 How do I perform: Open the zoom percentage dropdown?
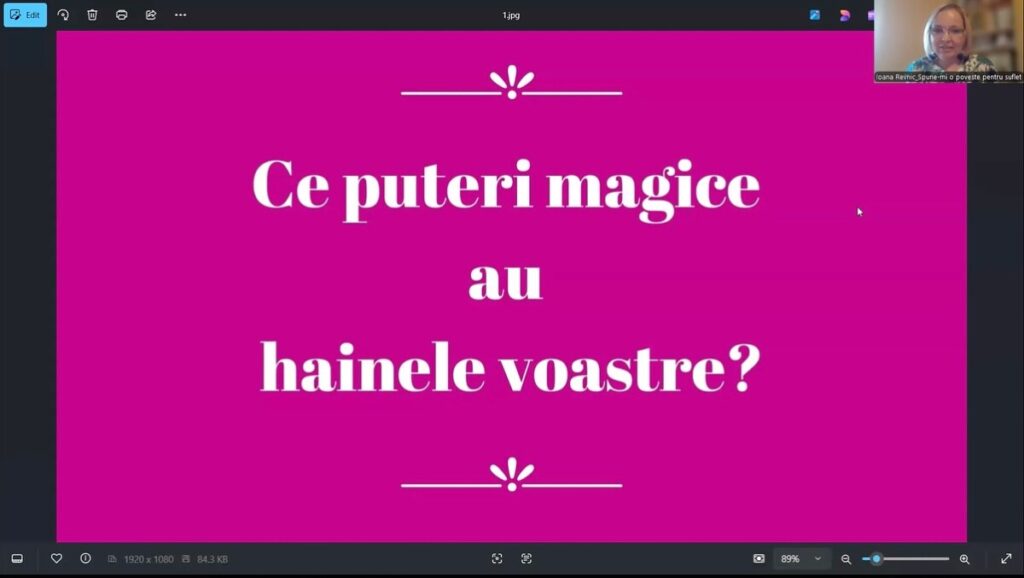click(x=818, y=559)
